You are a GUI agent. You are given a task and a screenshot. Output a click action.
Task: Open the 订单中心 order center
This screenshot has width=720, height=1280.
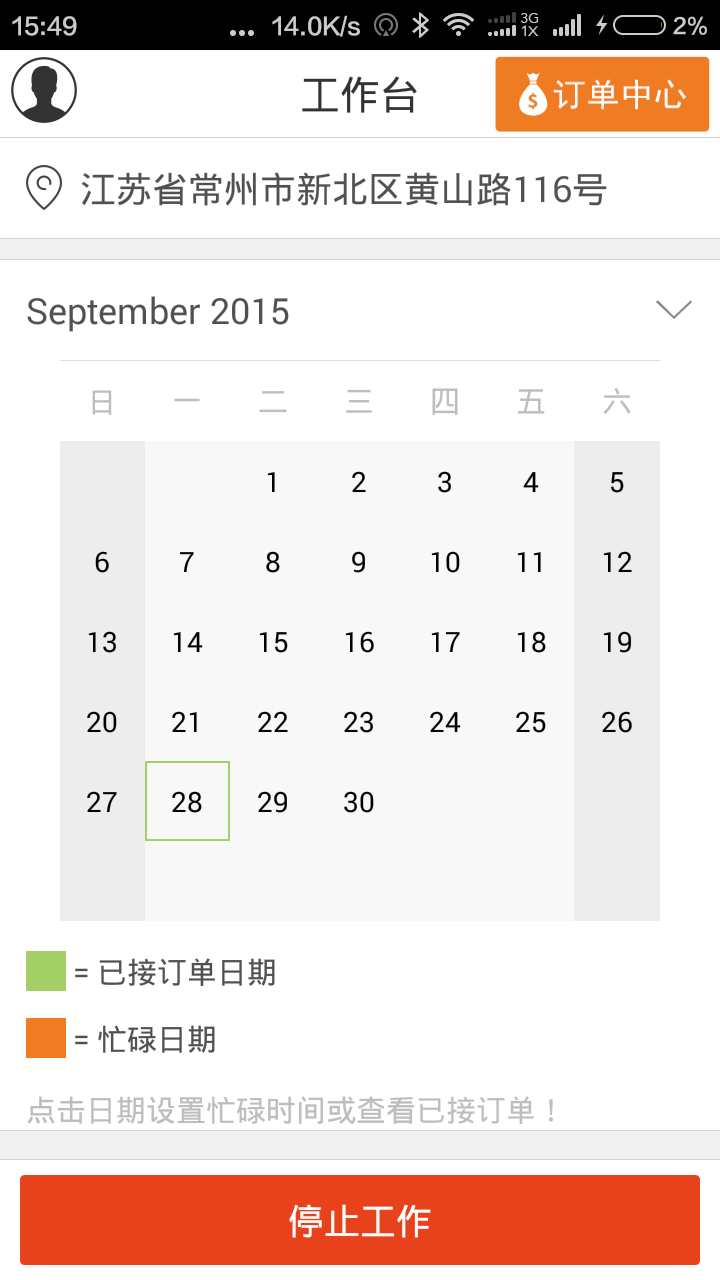[x=602, y=95]
